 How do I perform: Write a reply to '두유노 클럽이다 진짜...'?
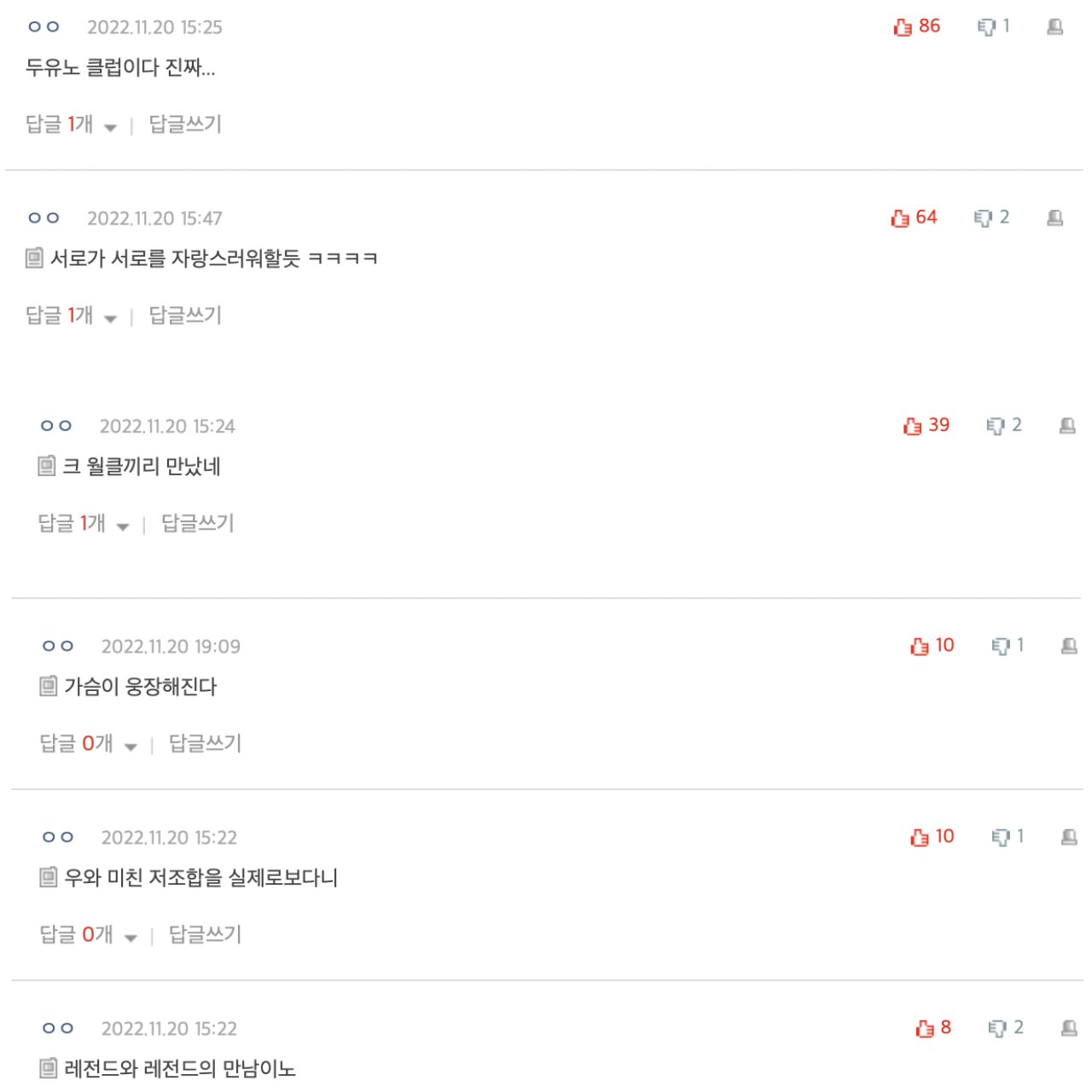click(185, 125)
